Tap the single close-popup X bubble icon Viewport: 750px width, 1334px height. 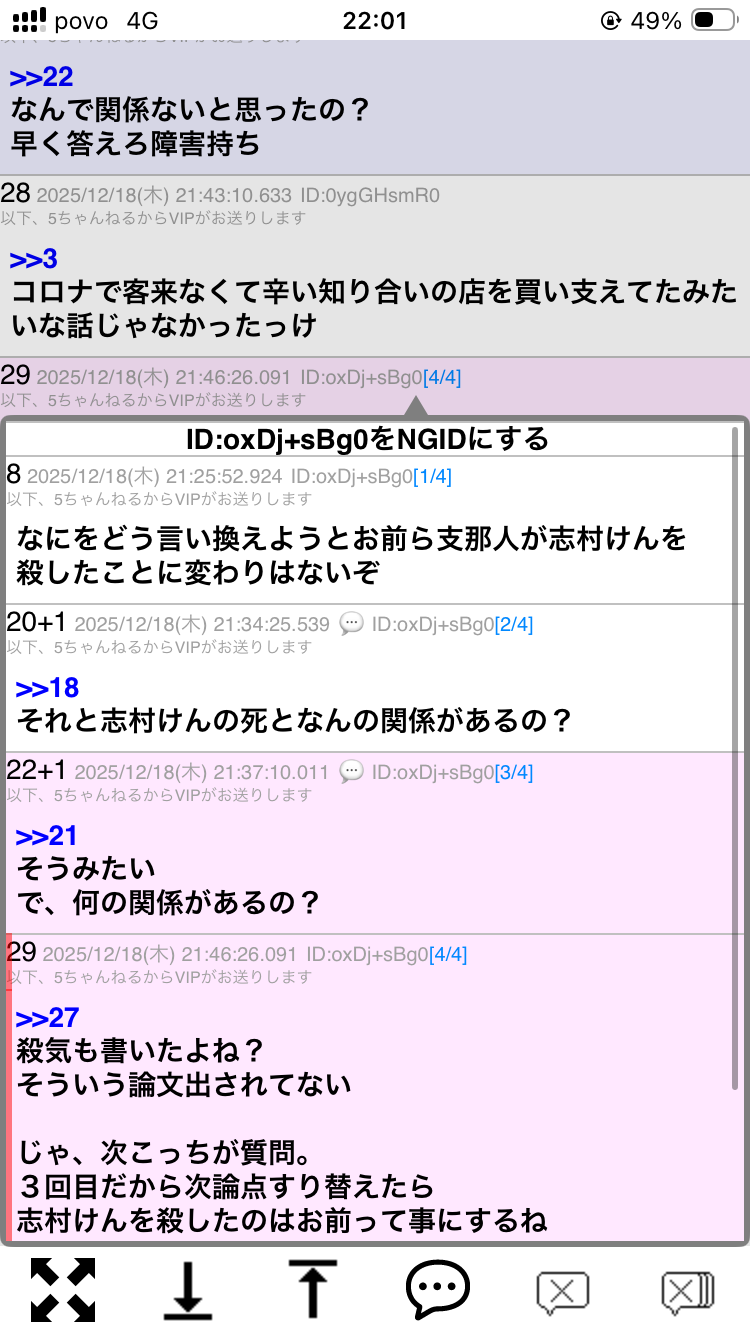[562, 1292]
